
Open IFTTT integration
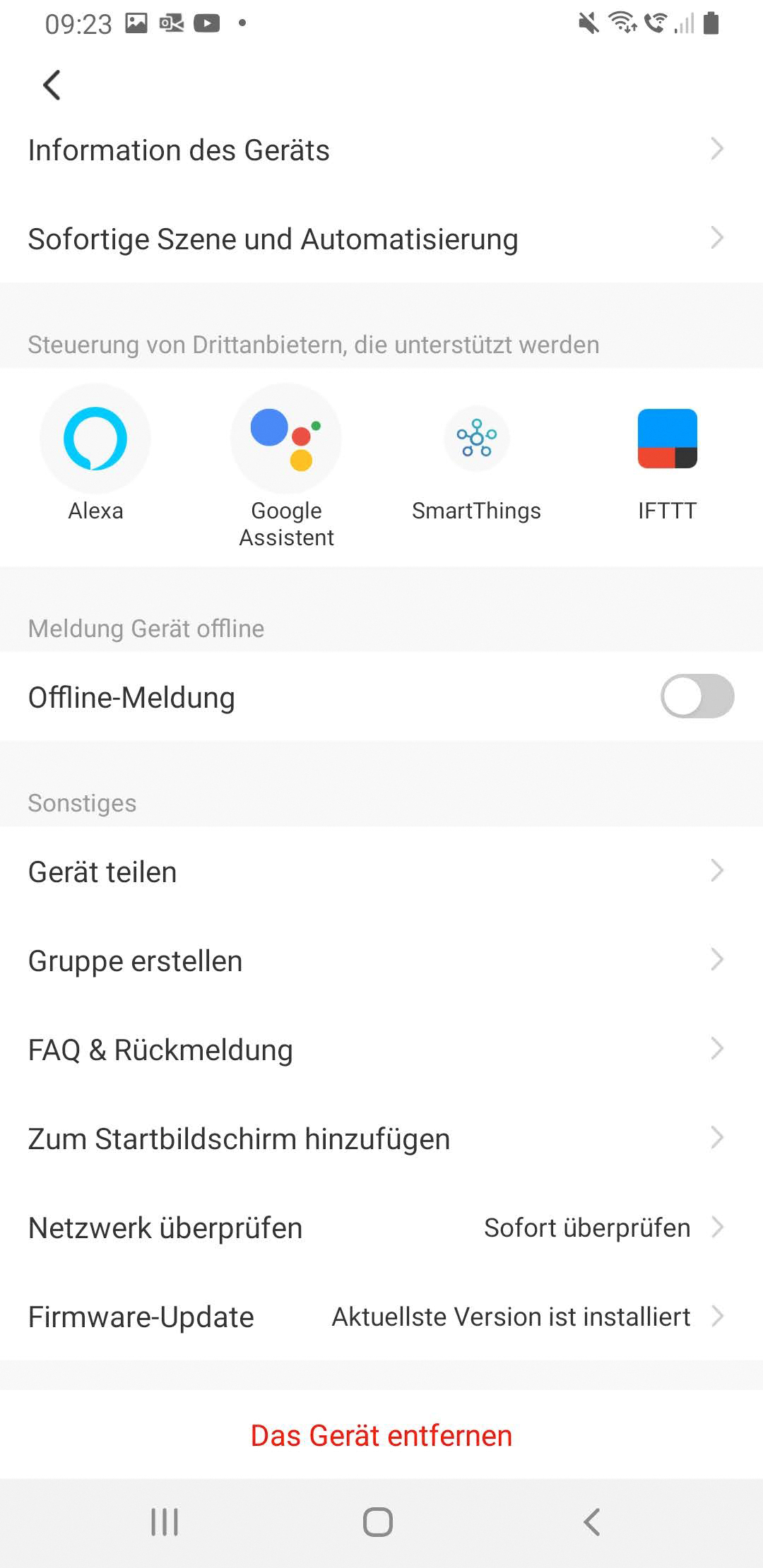667,439
